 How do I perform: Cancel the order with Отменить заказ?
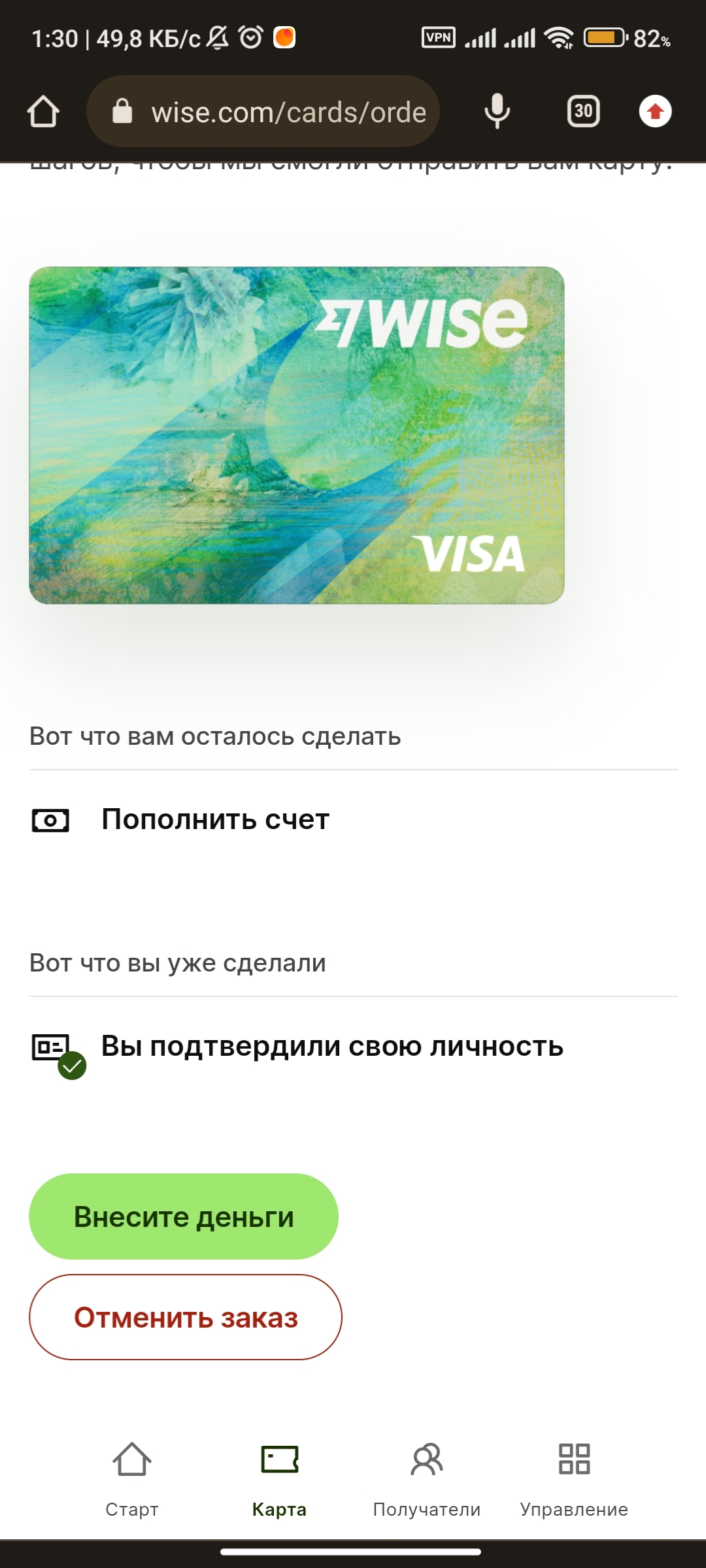(x=186, y=1317)
